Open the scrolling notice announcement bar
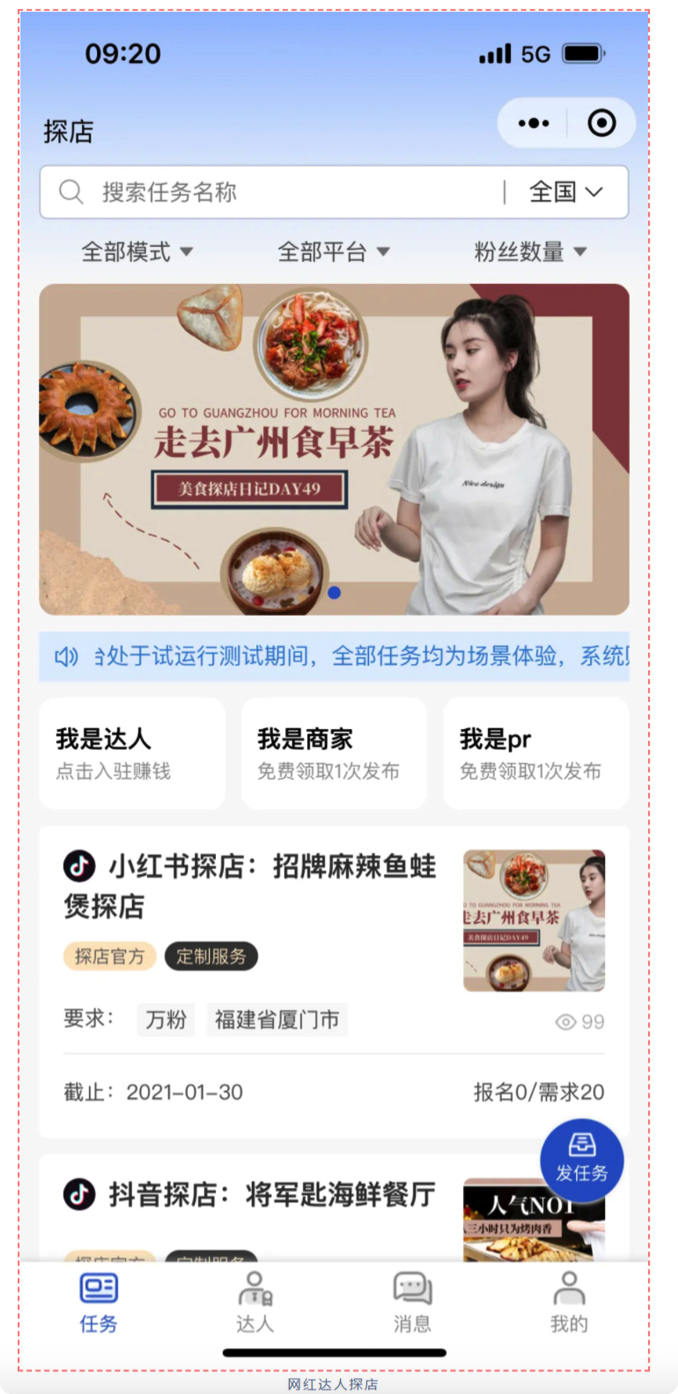 (x=334, y=656)
